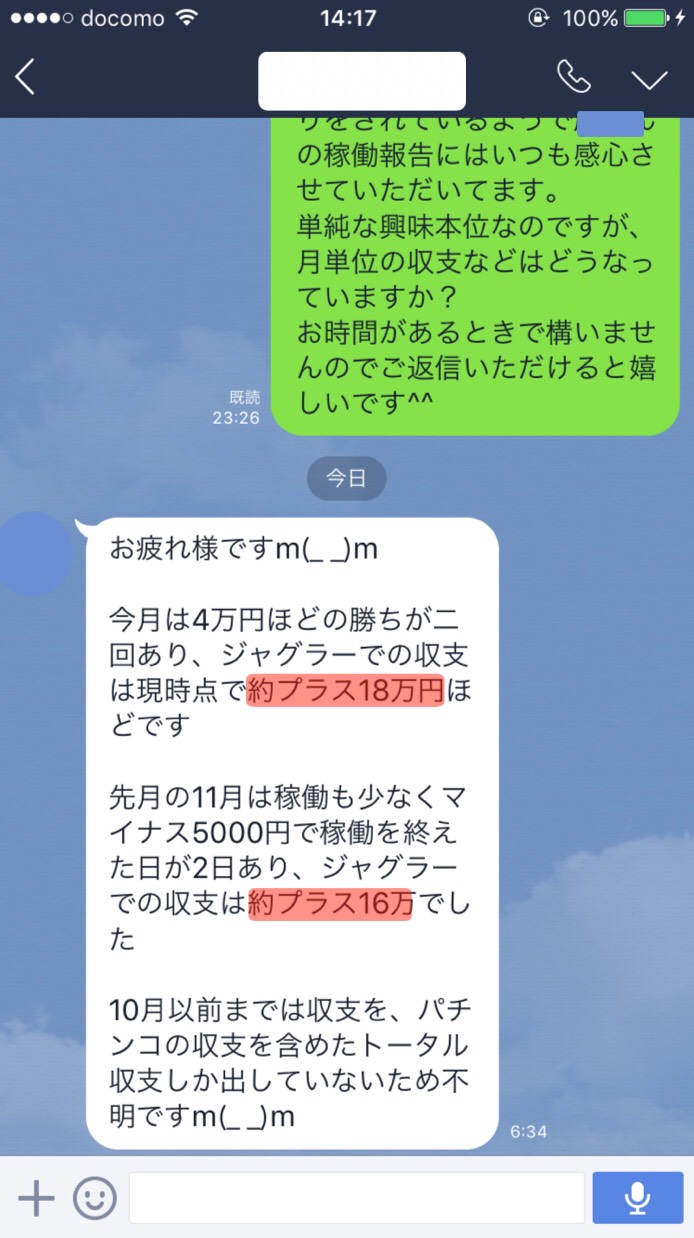
Task: Open the plus attachment menu
Action: point(36,1197)
